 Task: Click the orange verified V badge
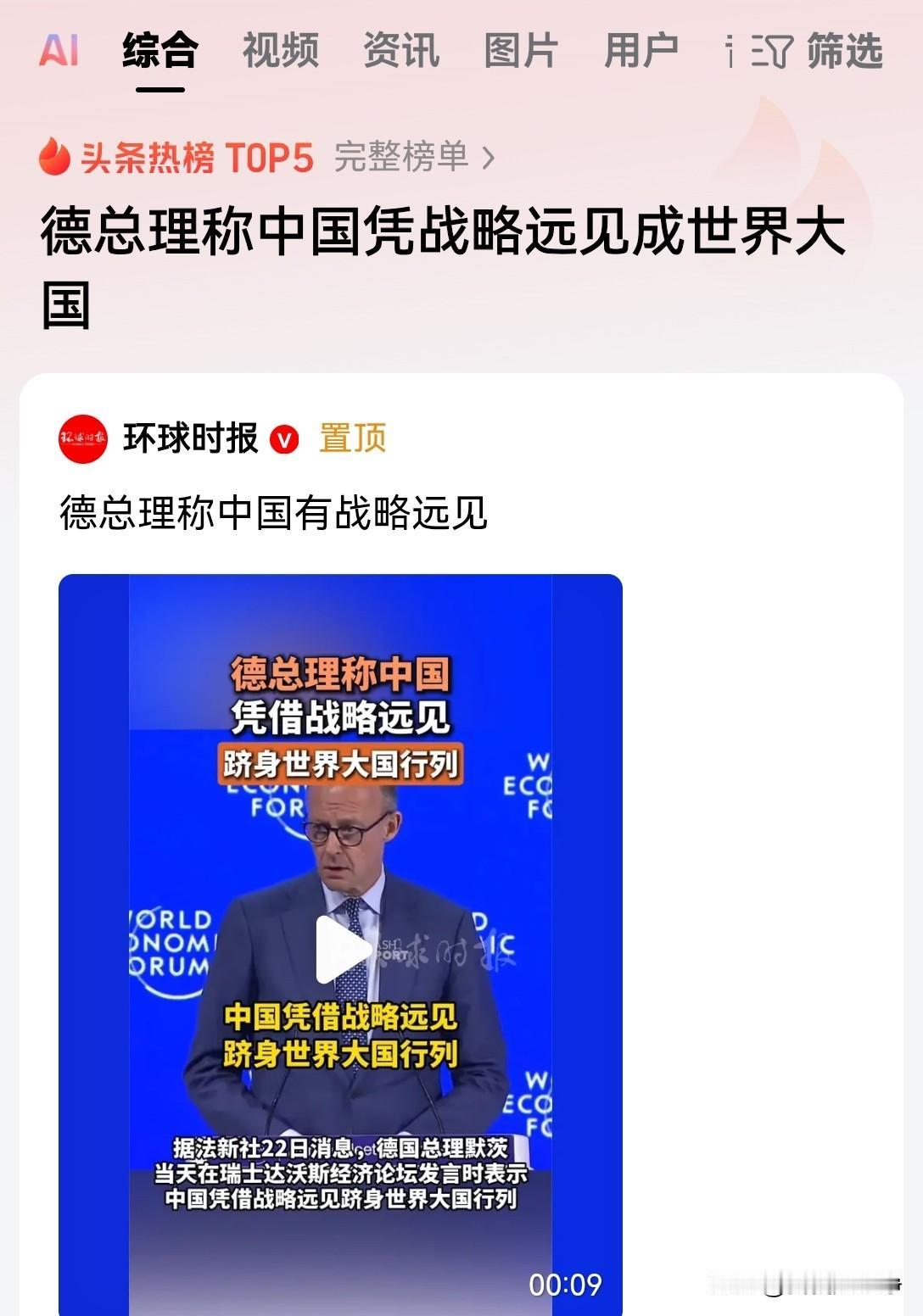pos(282,440)
